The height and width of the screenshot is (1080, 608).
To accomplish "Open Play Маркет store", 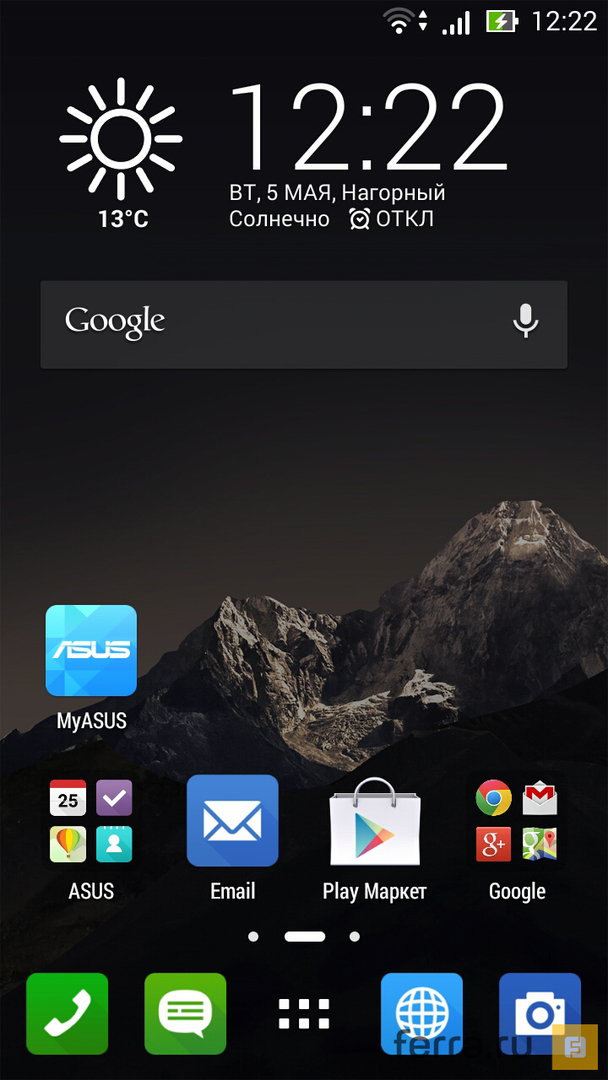I will pyautogui.click(x=374, y=821).
